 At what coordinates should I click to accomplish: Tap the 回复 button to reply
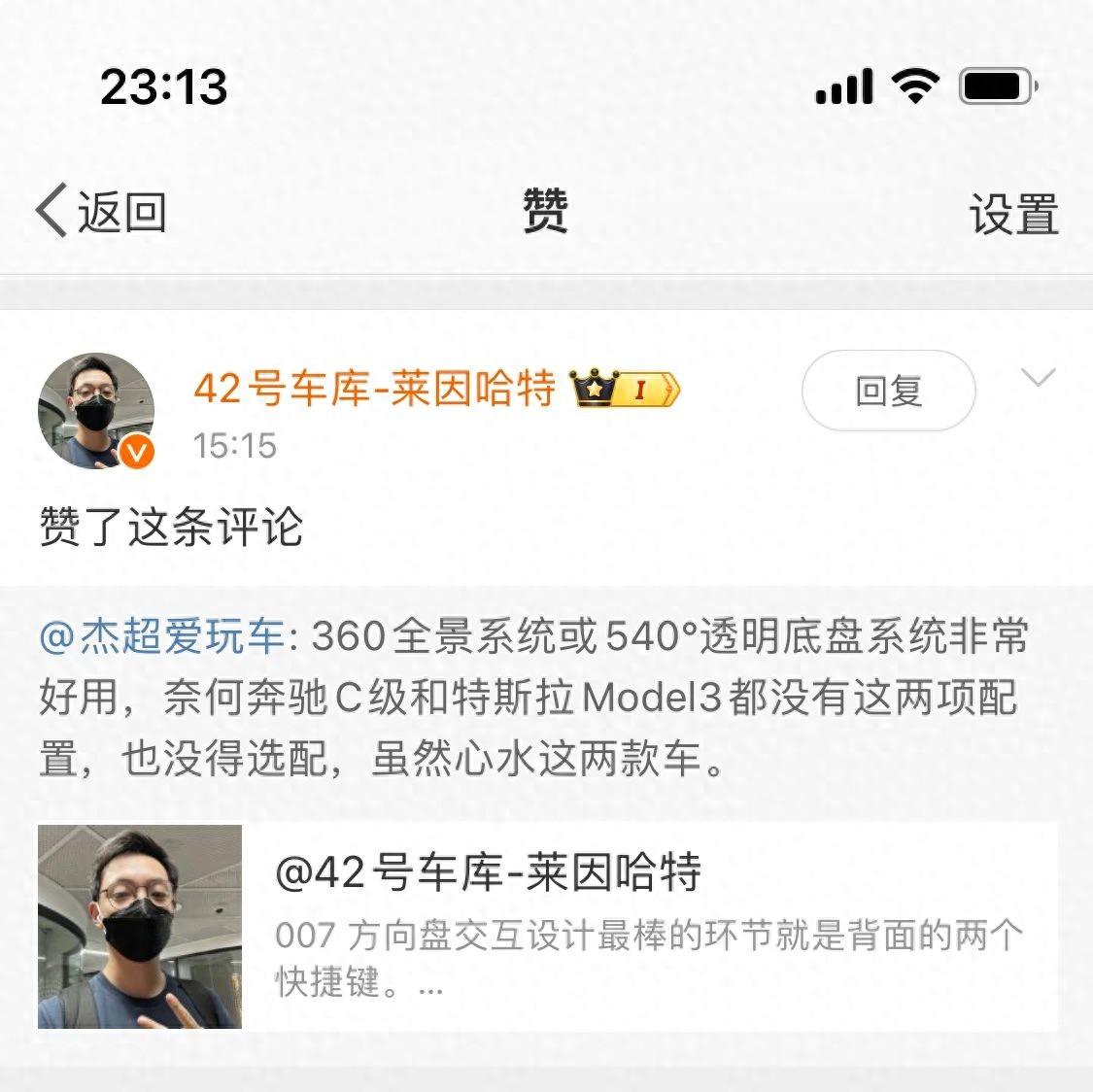(x=888, y=391)
